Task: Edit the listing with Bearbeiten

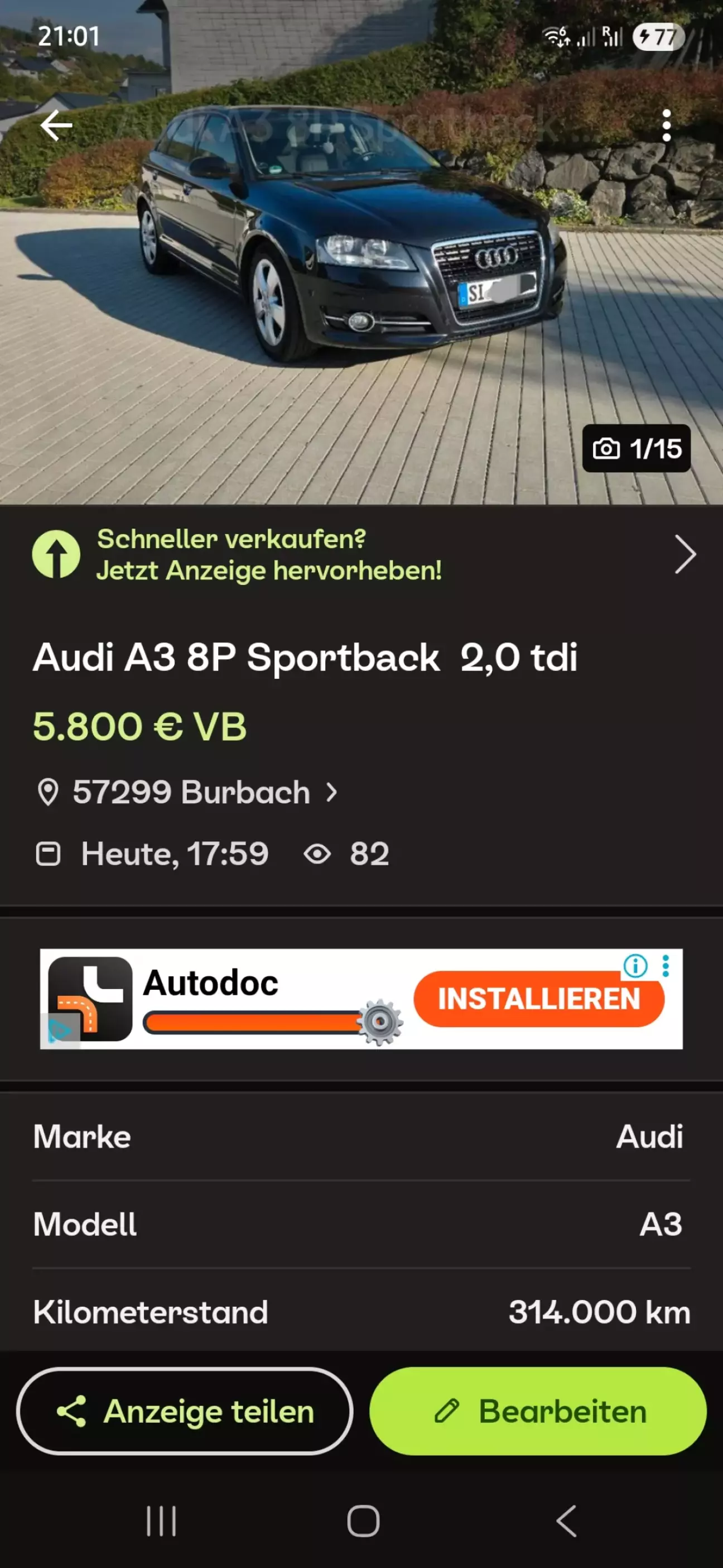Action: [538, 1412]
